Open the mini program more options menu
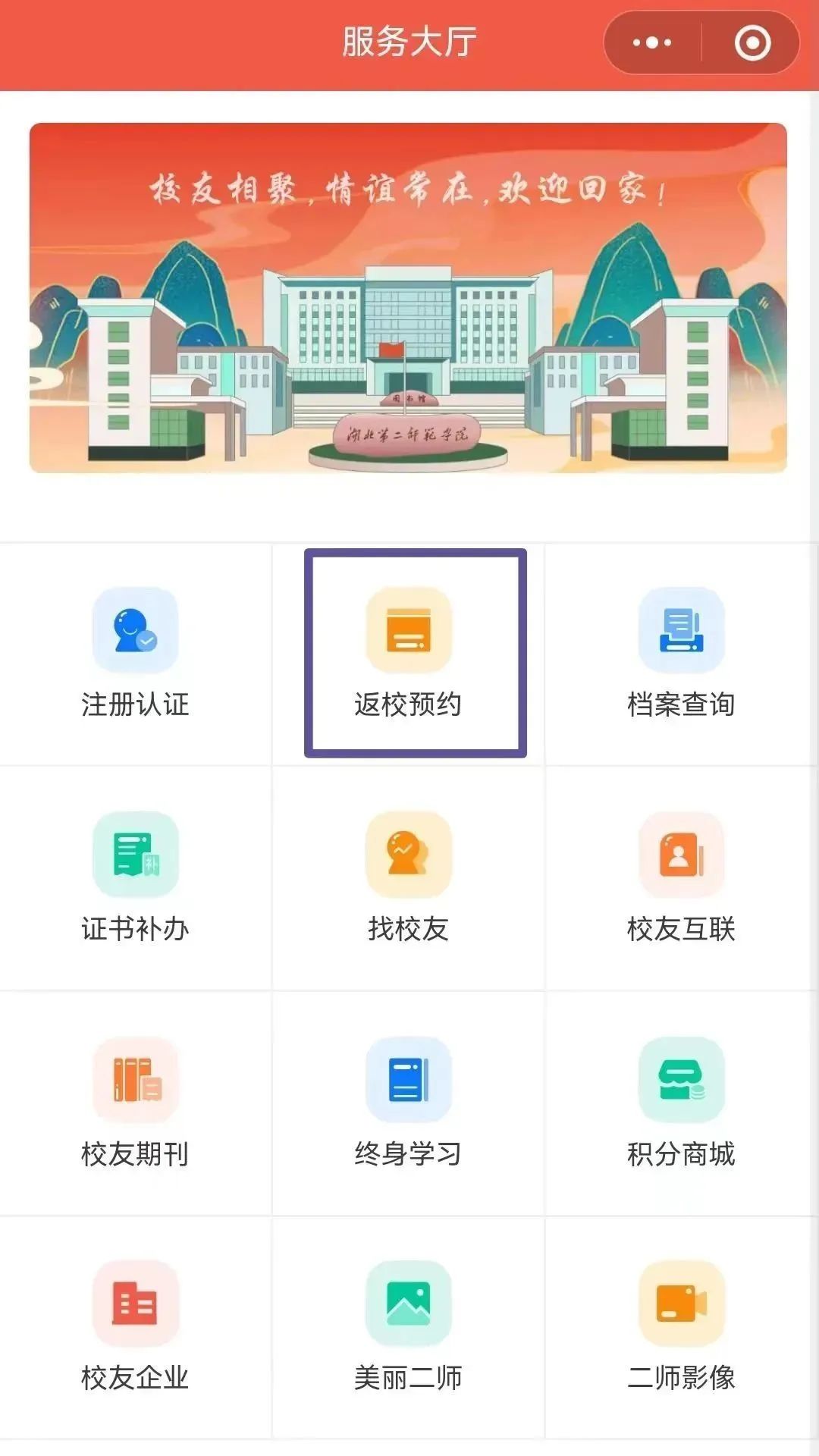This screenshot has height=1456, width=819. (x=652, y=43)
